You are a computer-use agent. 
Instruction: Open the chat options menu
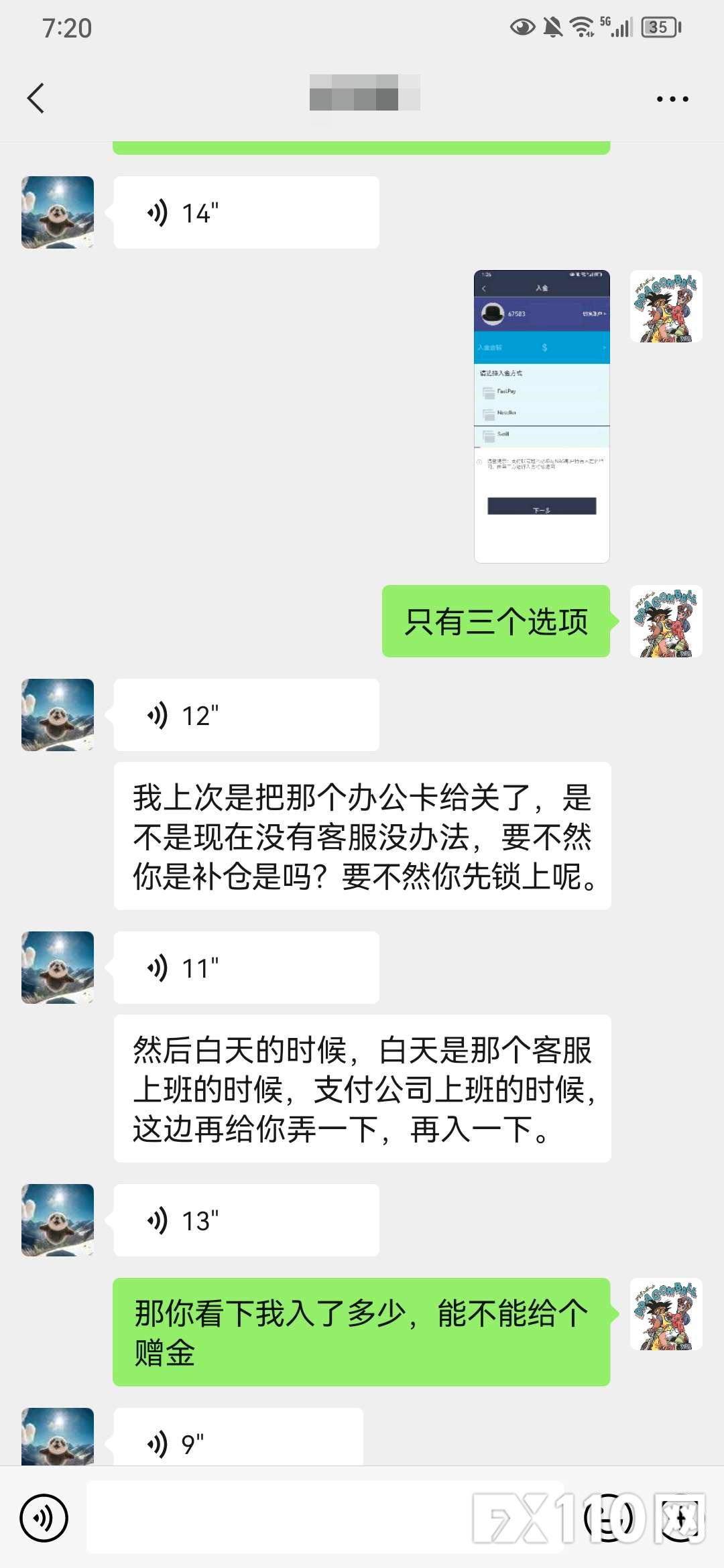[x=672, y=99]
